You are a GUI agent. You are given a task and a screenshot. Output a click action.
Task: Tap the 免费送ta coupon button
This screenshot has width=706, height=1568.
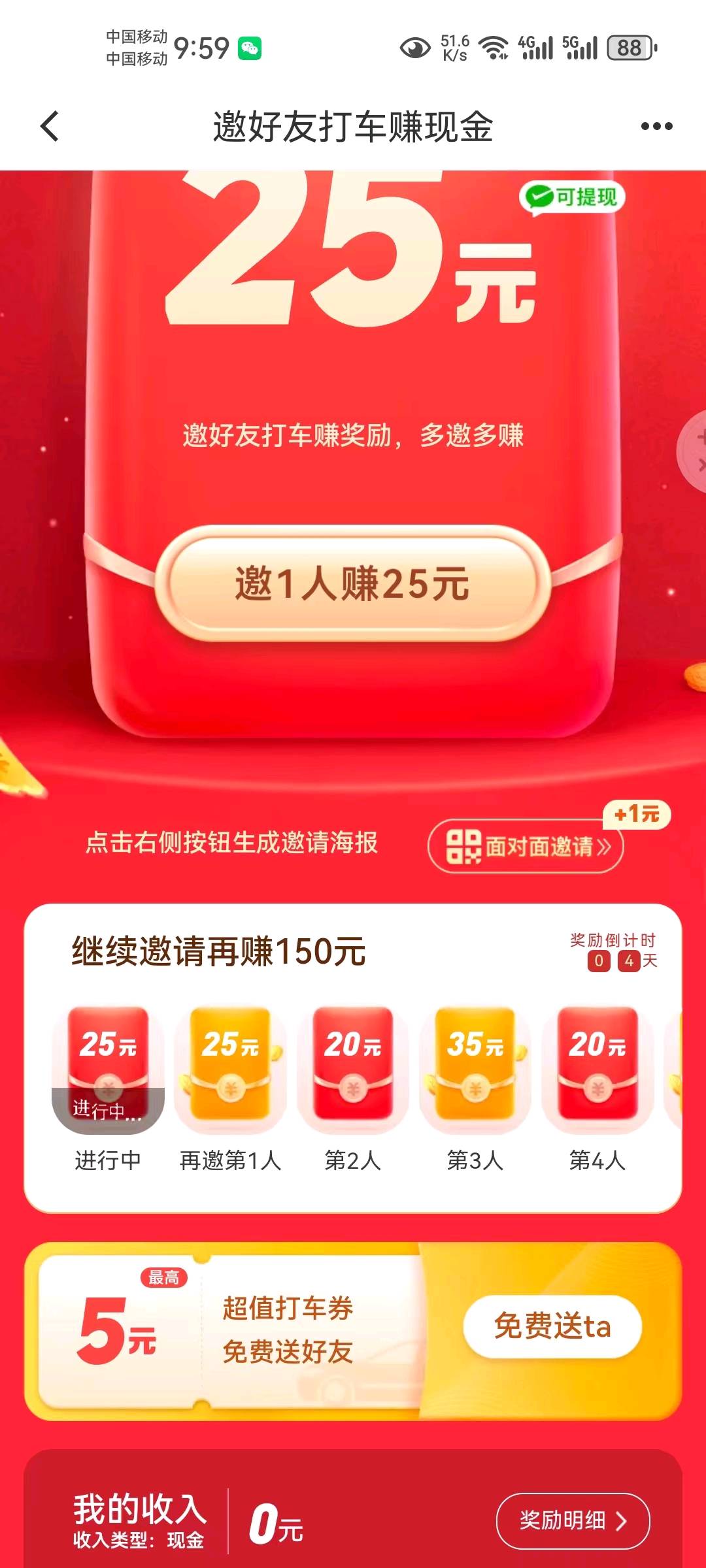pyautogui.click(x=552, y=1327)
